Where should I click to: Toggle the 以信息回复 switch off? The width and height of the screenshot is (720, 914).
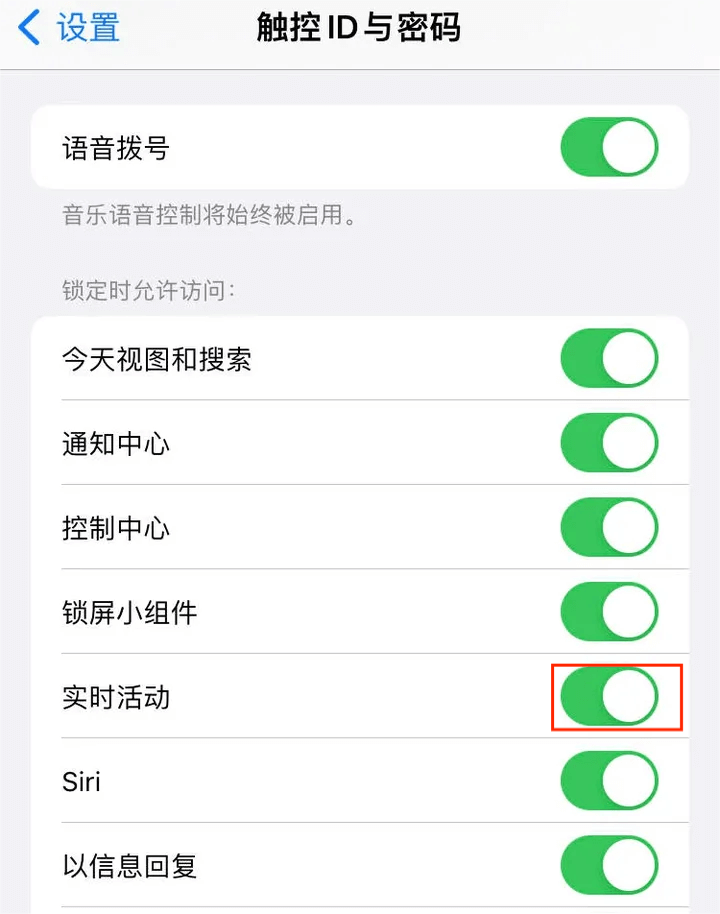(609, 866)
